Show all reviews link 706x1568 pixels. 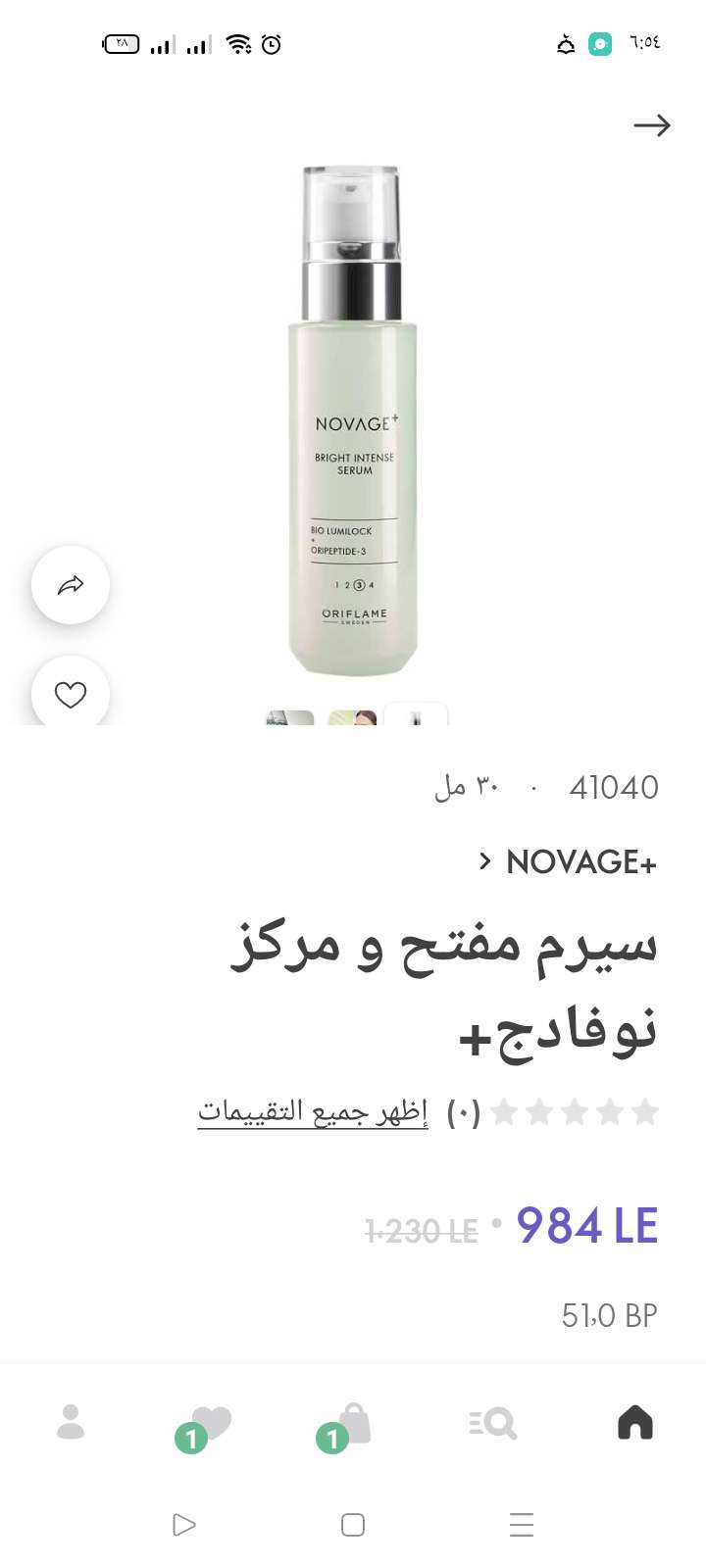[313, 1111]
